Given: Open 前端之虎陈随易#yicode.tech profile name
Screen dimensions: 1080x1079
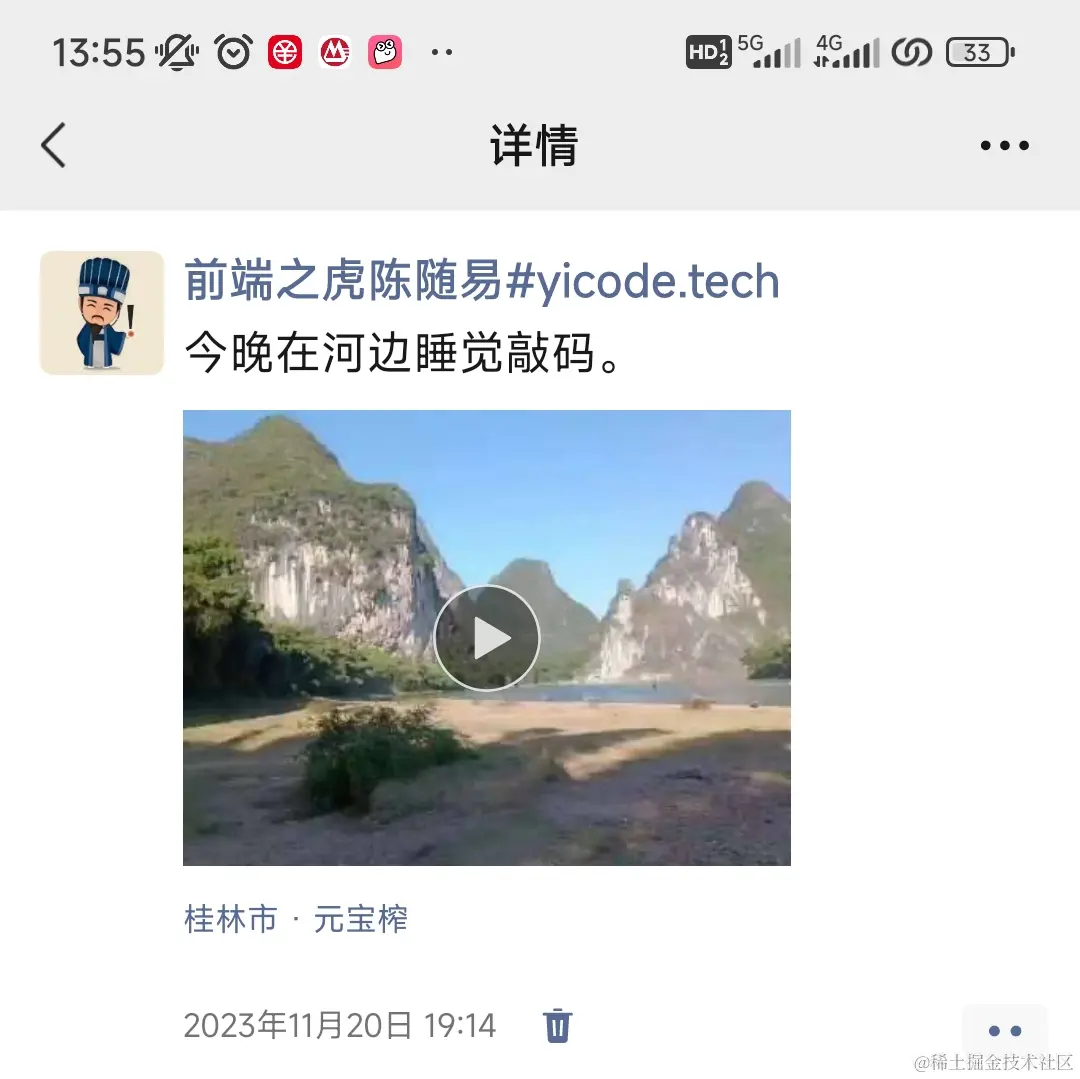Looking at the screenshot, I should [481, 282].
